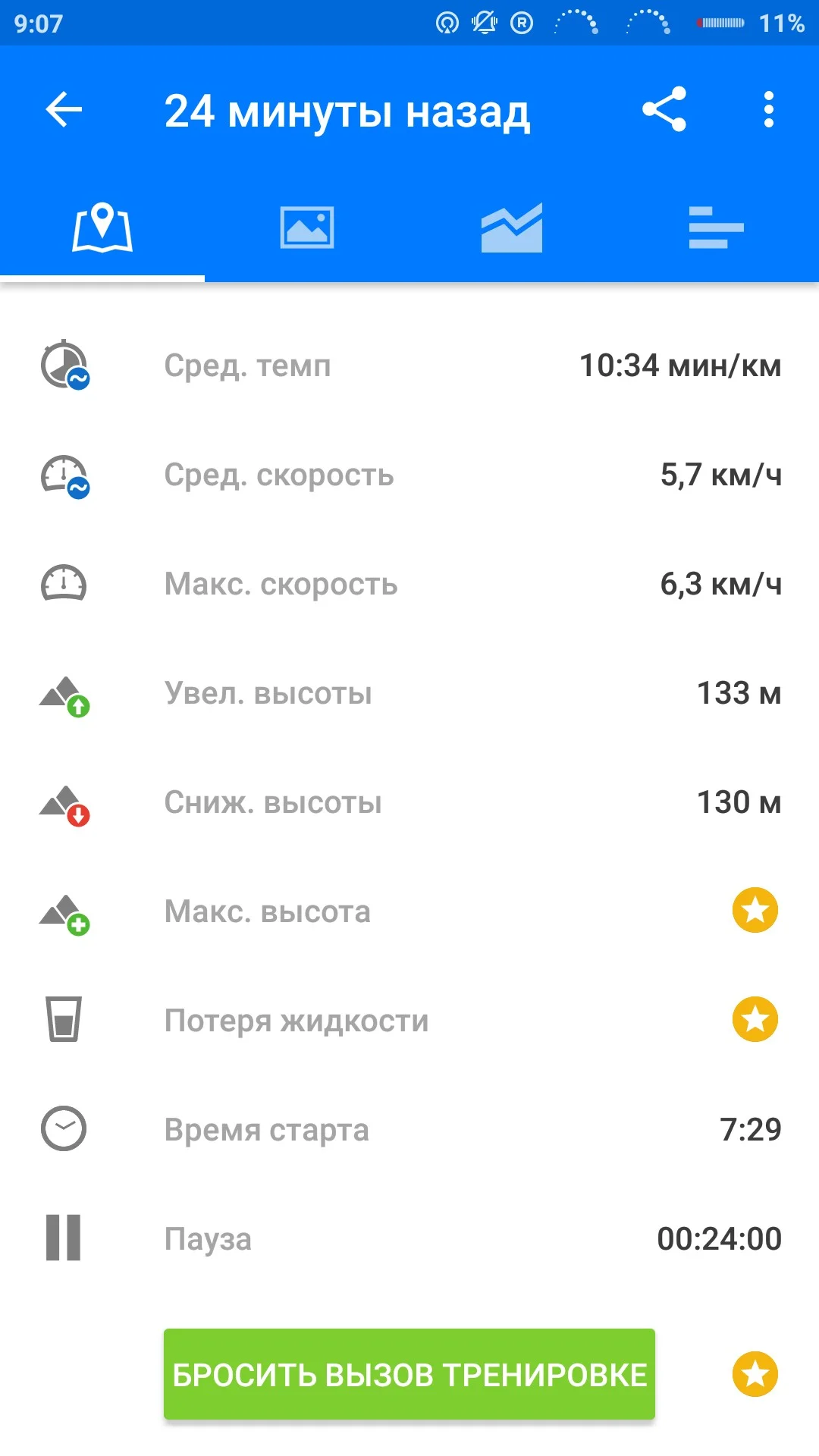
Task: Tap the premium star beside the challenge button
Action: 755,1374
